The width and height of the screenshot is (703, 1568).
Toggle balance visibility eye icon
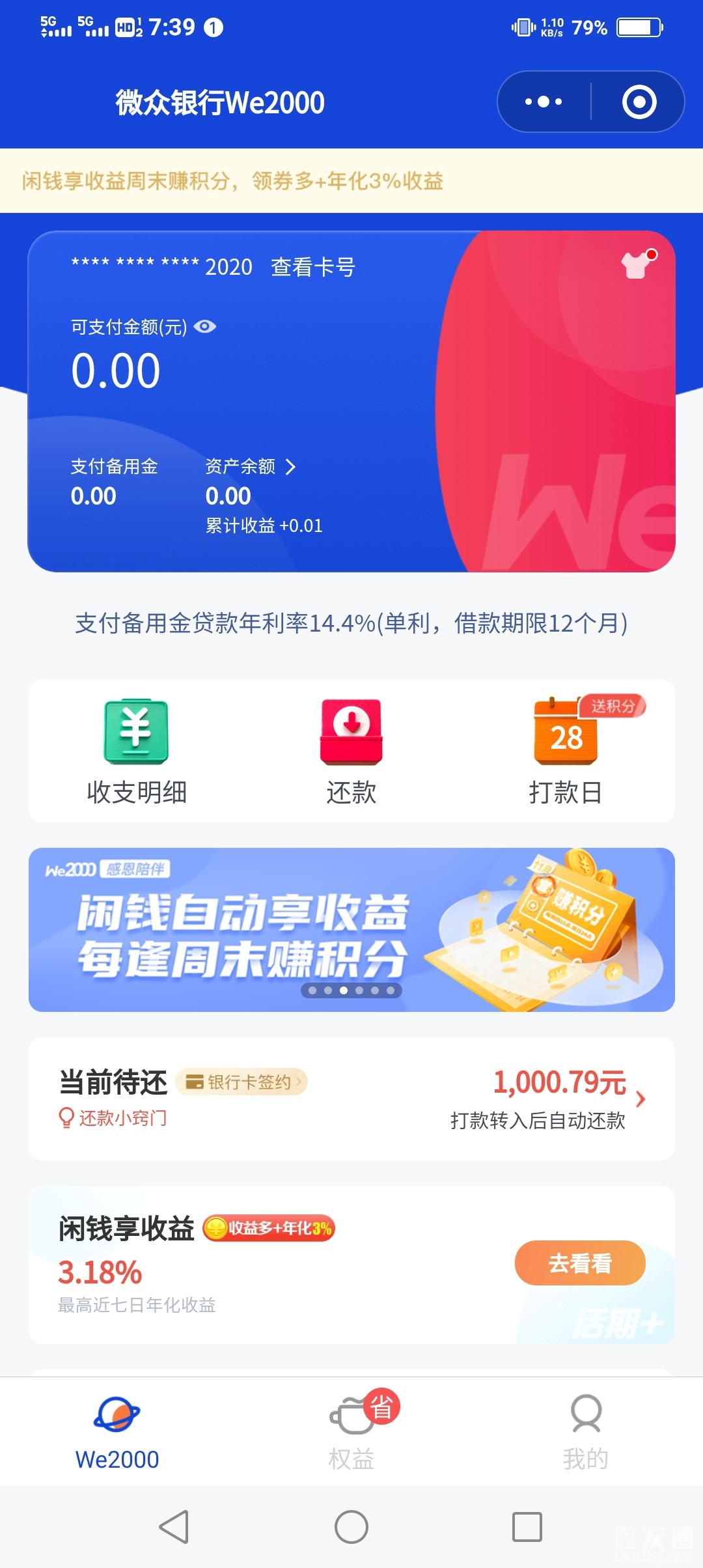[205, 327]
